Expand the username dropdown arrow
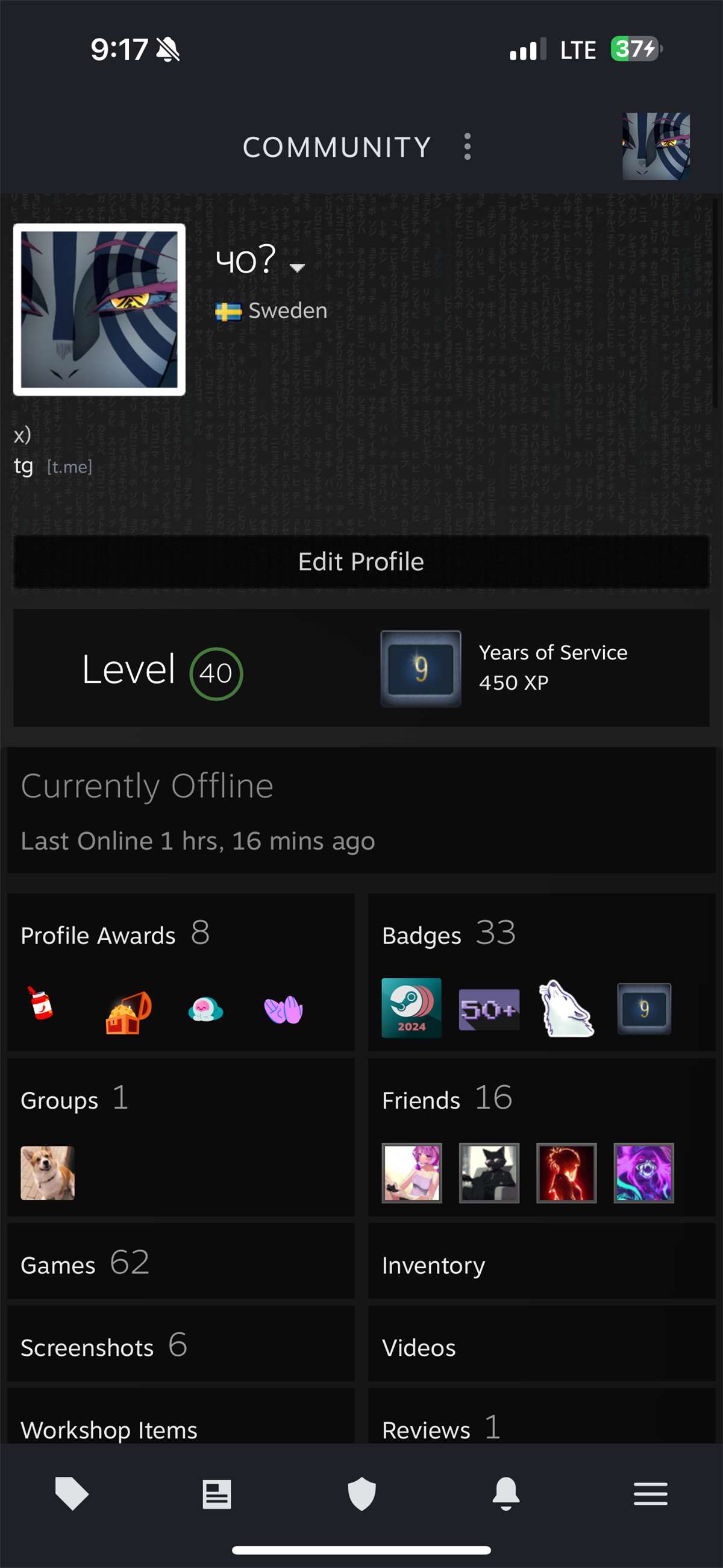The height and width of the screenshot is (1568, 723). tap(297, 268)
